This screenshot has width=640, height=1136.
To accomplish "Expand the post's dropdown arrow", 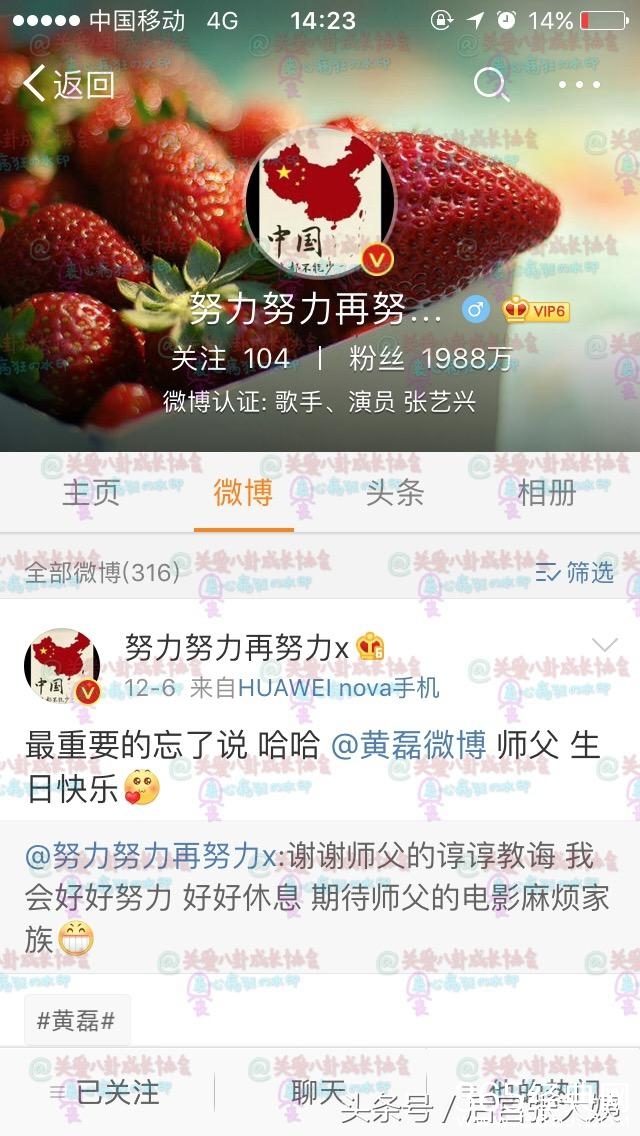I will (605, 646).
